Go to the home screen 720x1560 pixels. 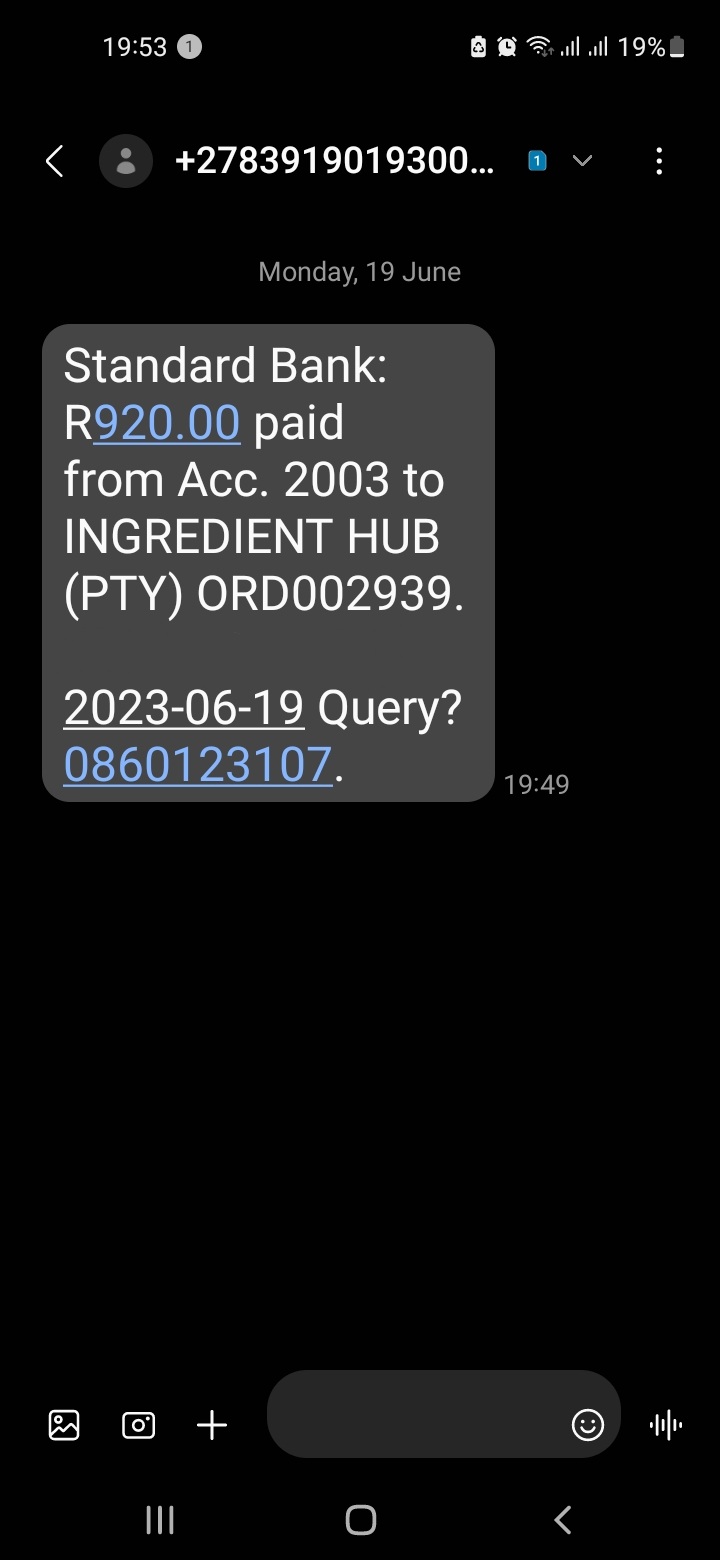(360, 1520)
